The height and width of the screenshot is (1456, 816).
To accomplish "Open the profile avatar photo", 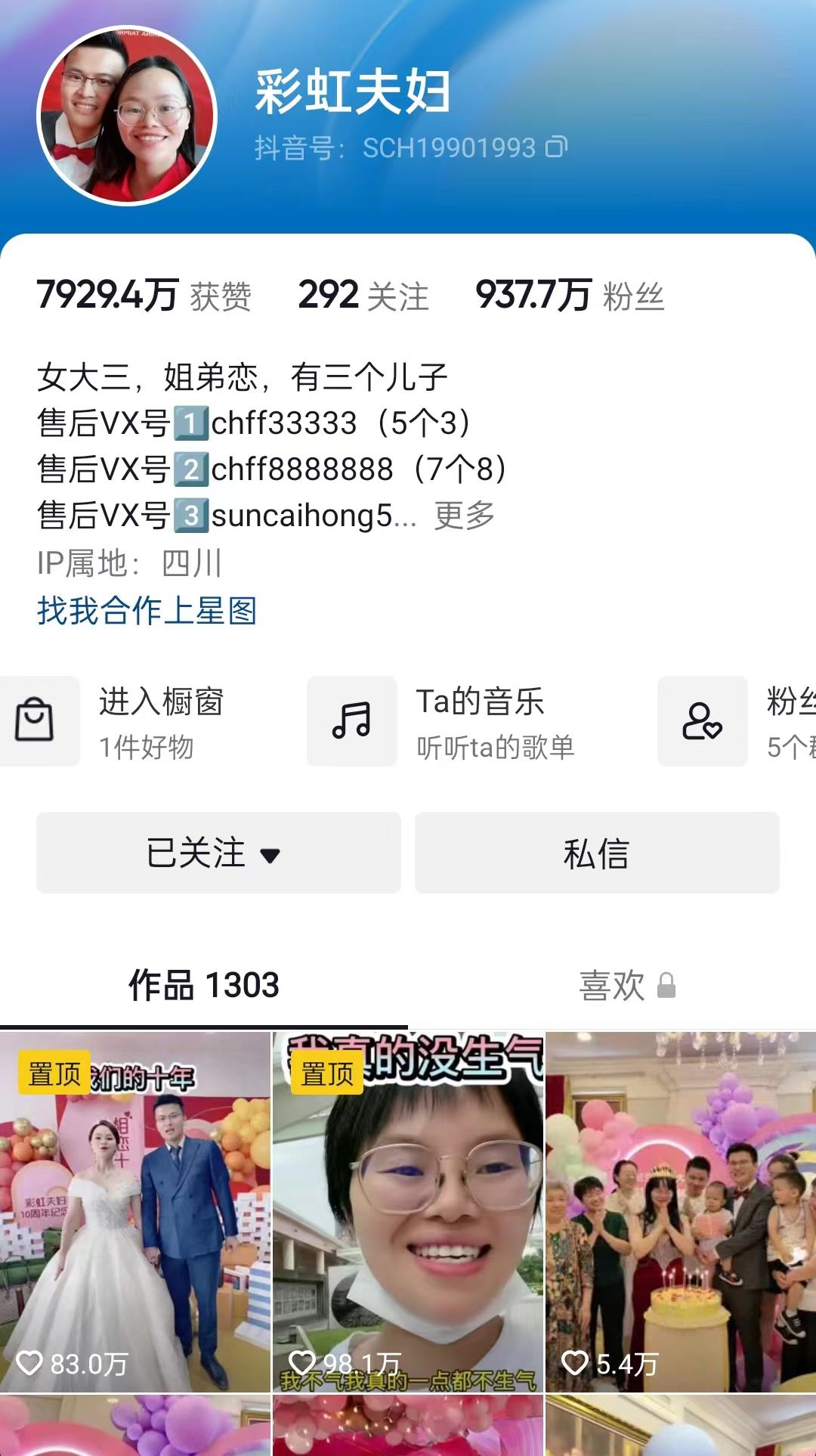I will point(127,116).
